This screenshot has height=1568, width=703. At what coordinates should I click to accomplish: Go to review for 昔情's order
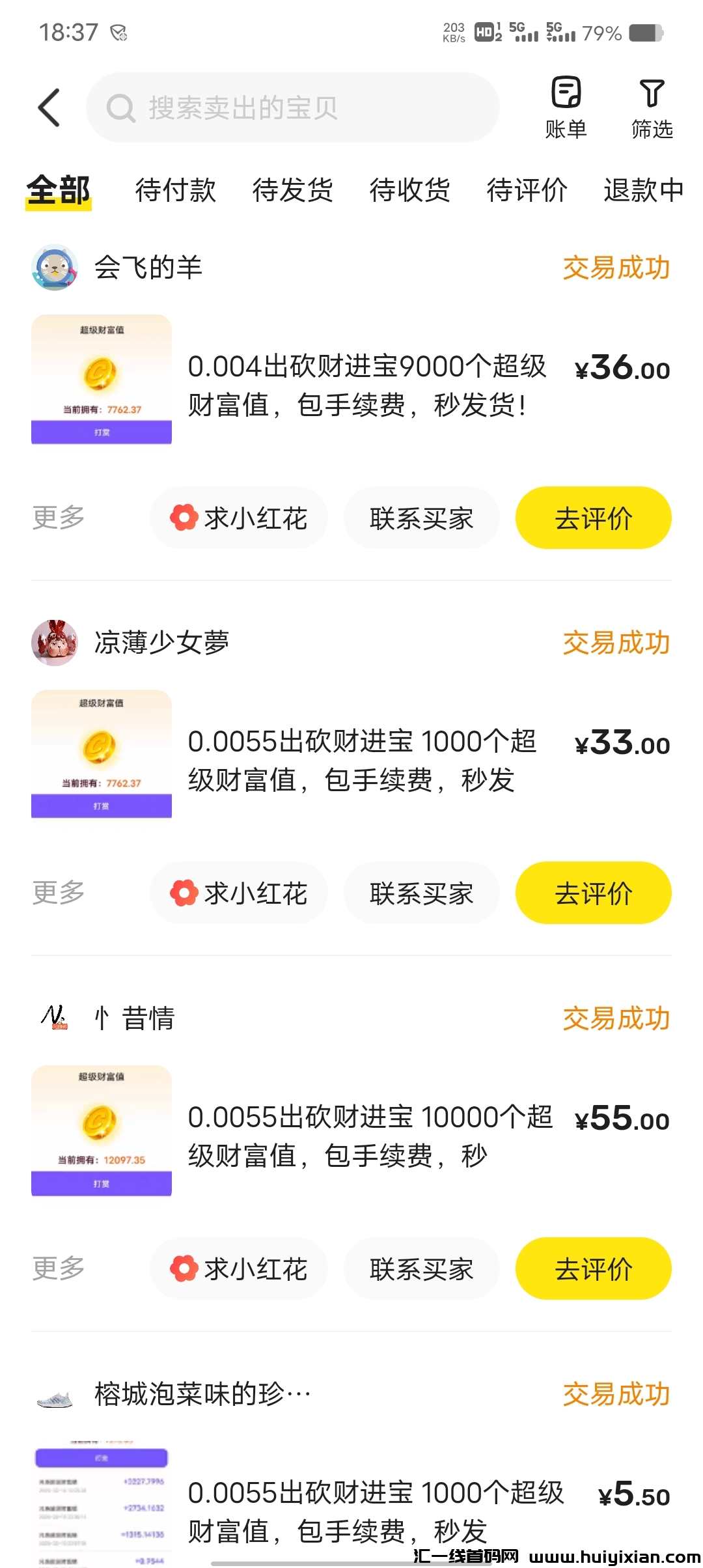593,1269
